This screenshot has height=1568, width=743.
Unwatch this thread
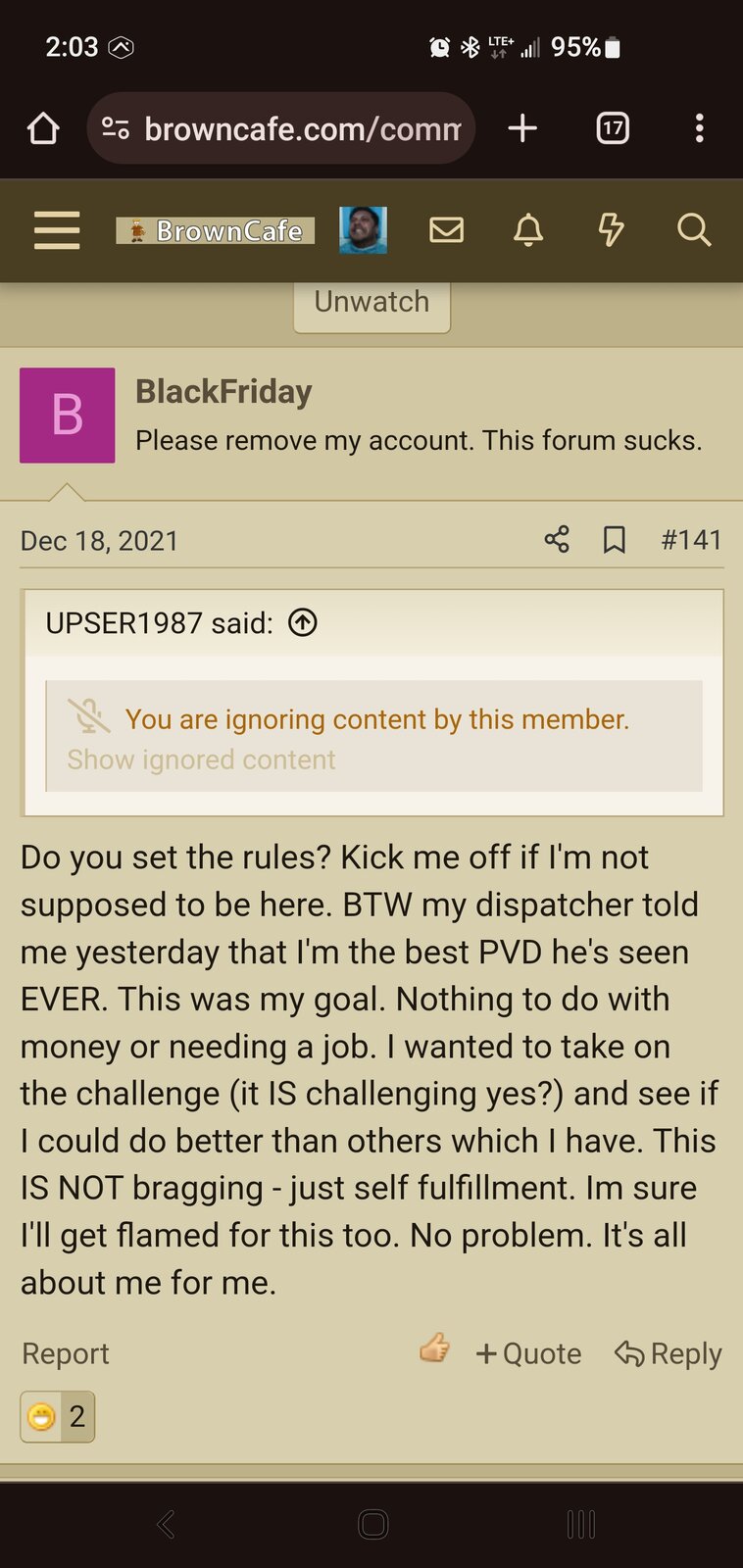tap(372, 304)
